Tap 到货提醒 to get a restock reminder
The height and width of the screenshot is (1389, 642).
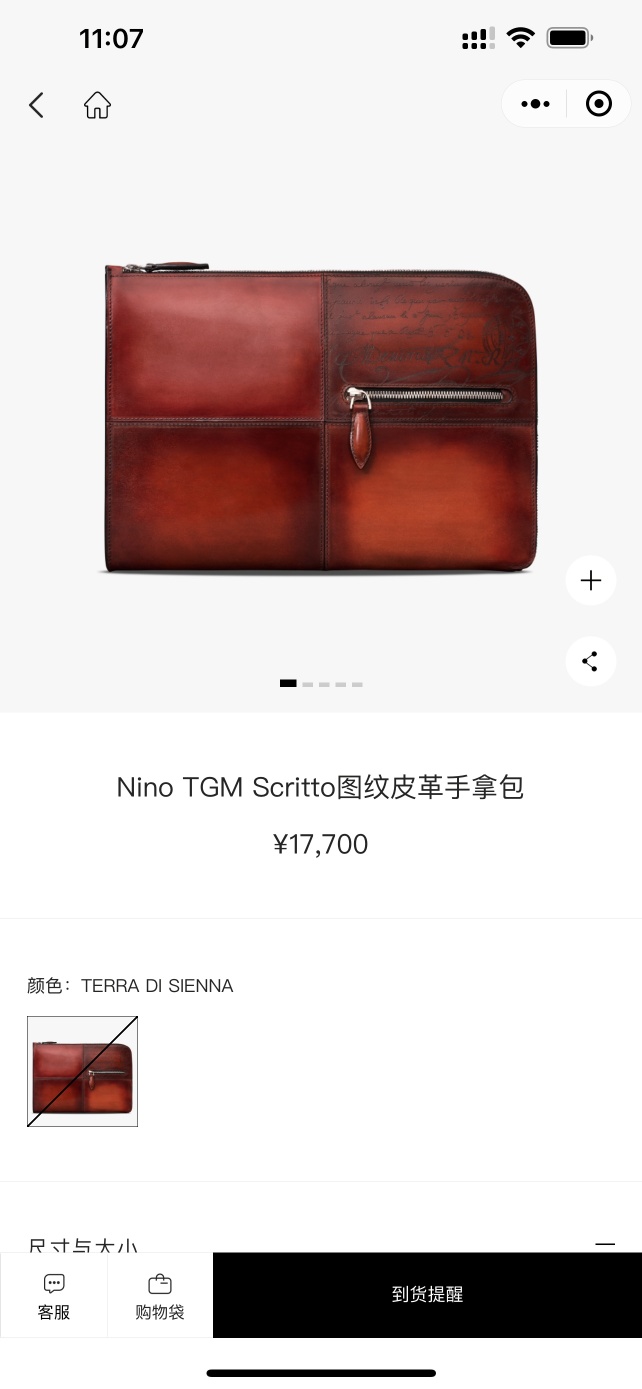[427, 1295]
